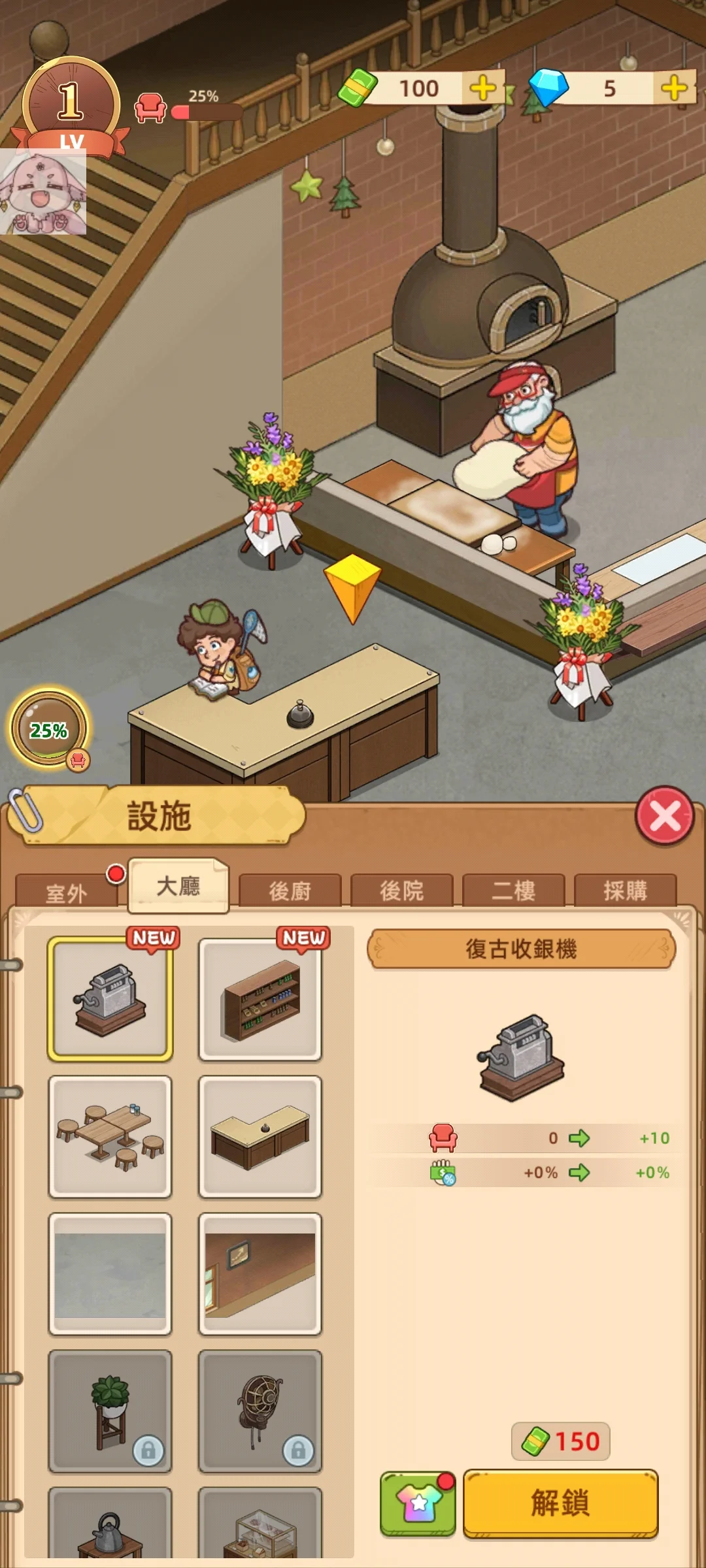Add more diamonds with the plus button
The width and height of the screenshot is (706, 1568).
[674, 88]
